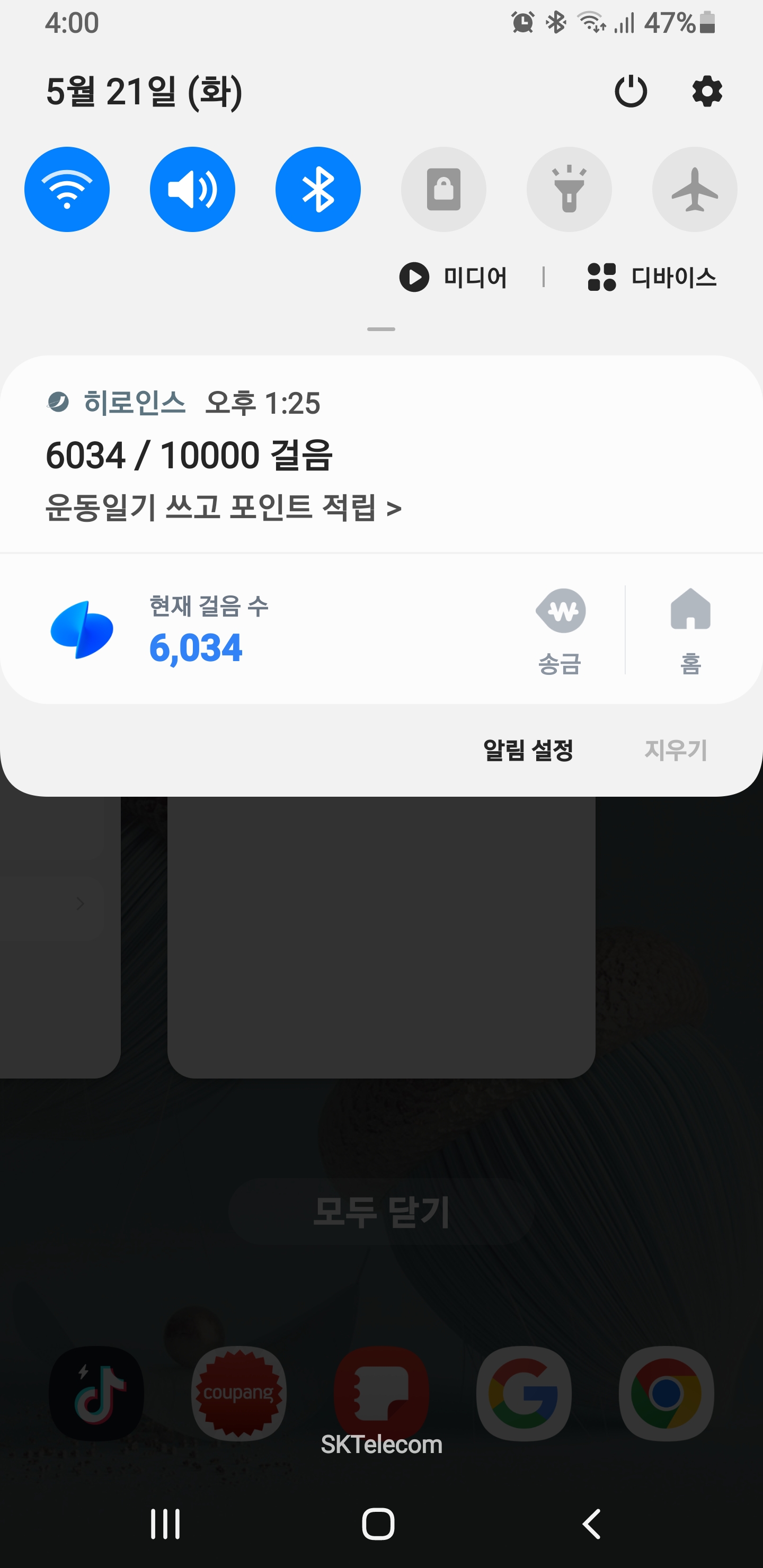Open settings via the gear icon
The image size is (763, 1568).
click(x=706, y=92)
